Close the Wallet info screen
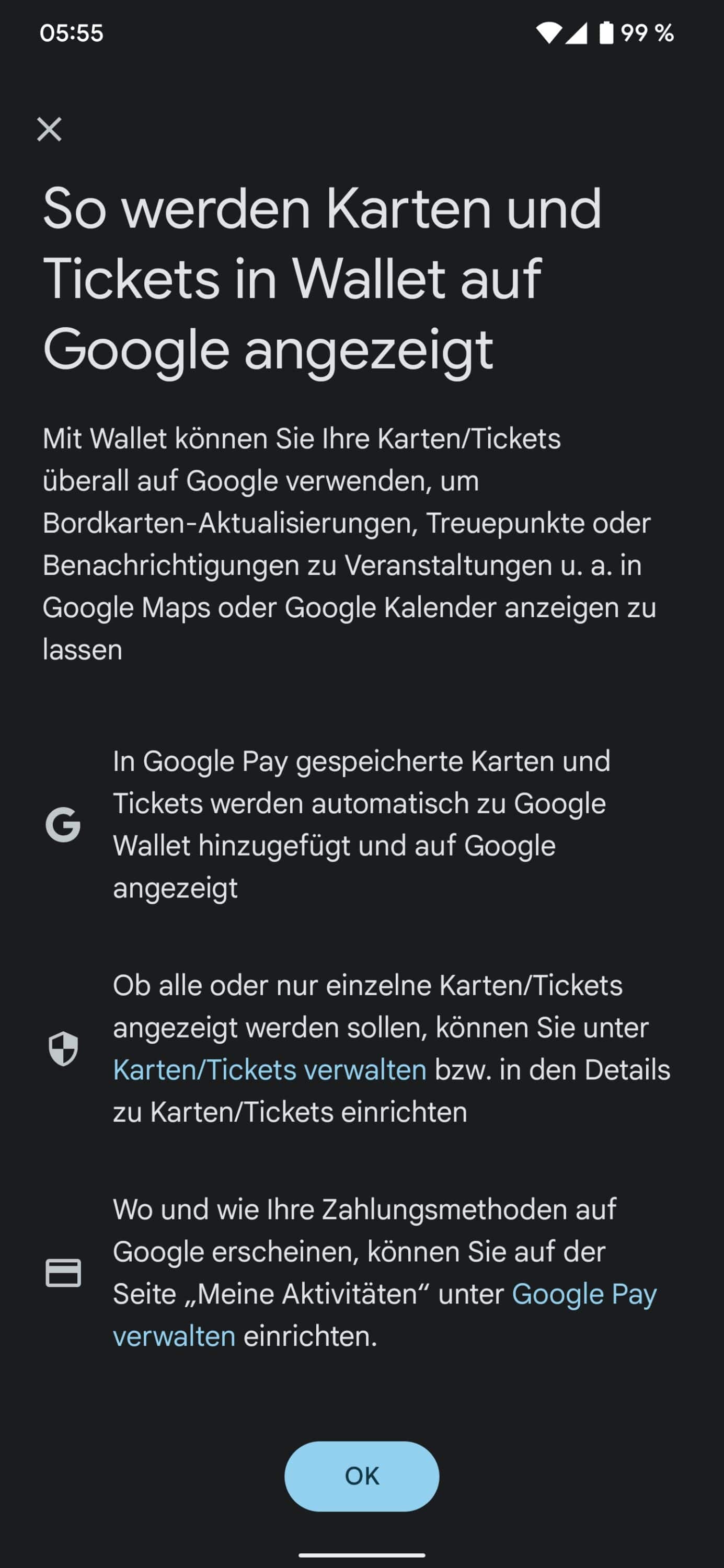Viewport: 724px width, 1568px height. click(49, 129)
